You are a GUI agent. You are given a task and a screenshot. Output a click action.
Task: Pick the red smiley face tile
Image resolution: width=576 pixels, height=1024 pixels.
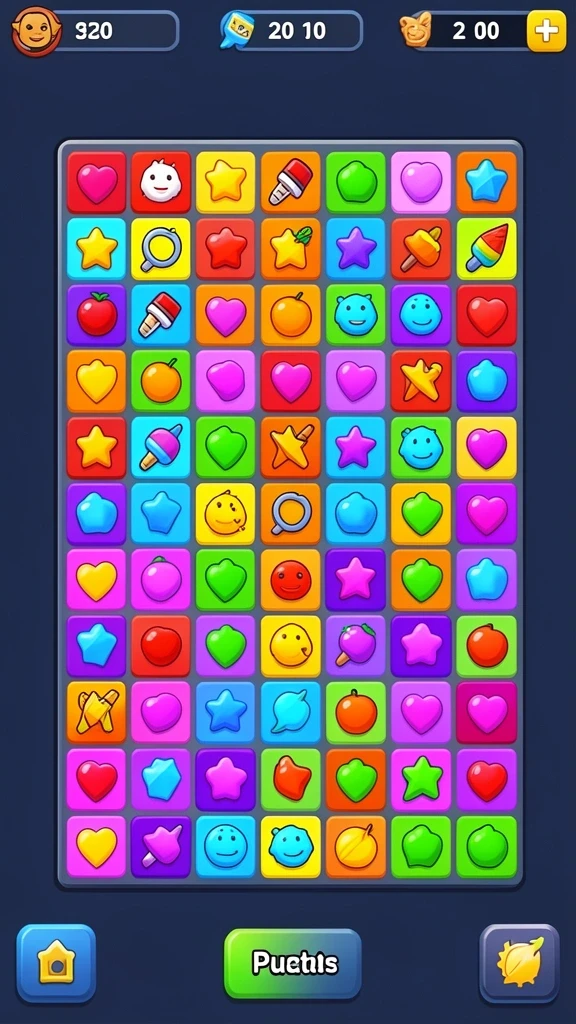tap(291, 580)
